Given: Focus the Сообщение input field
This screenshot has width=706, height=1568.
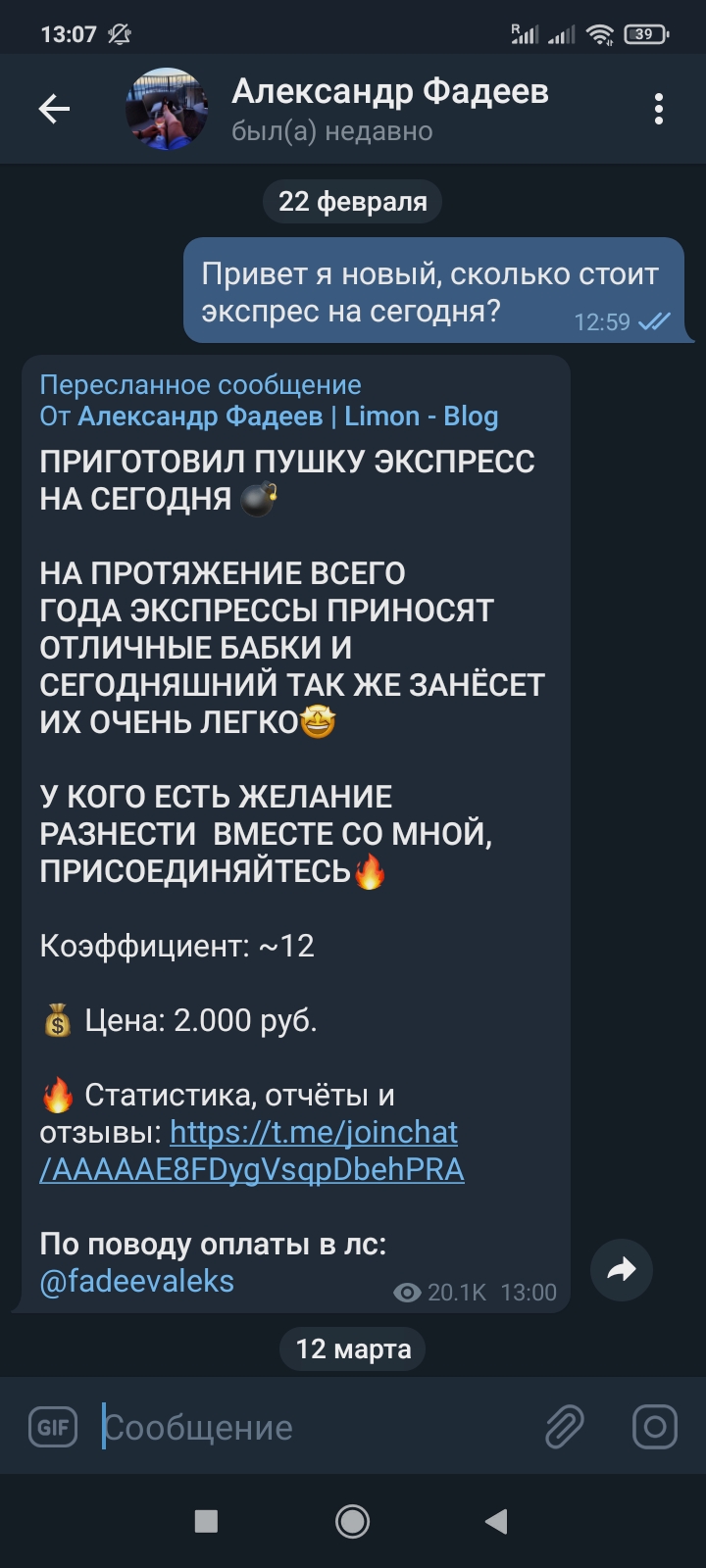Looking at the screenshot, I should pos(314,1427).
